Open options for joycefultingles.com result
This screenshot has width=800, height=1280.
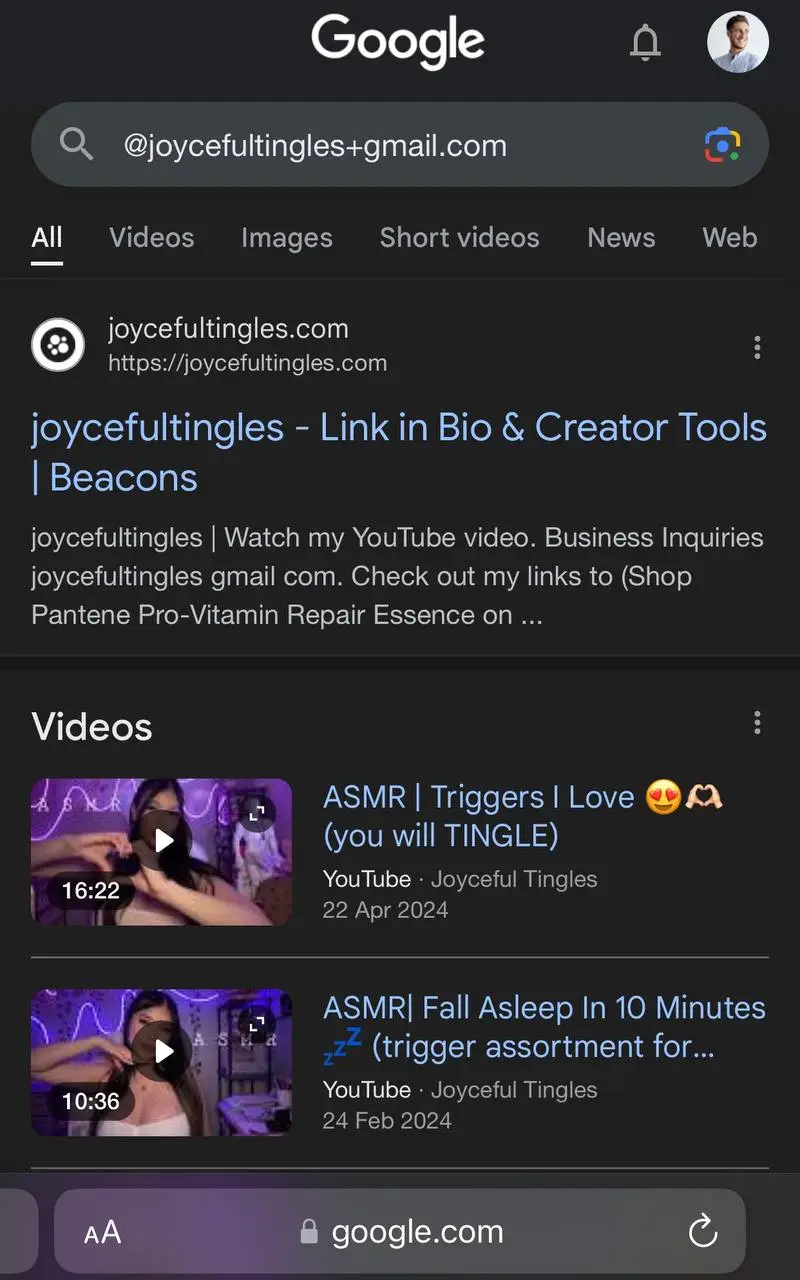[757, 347]
